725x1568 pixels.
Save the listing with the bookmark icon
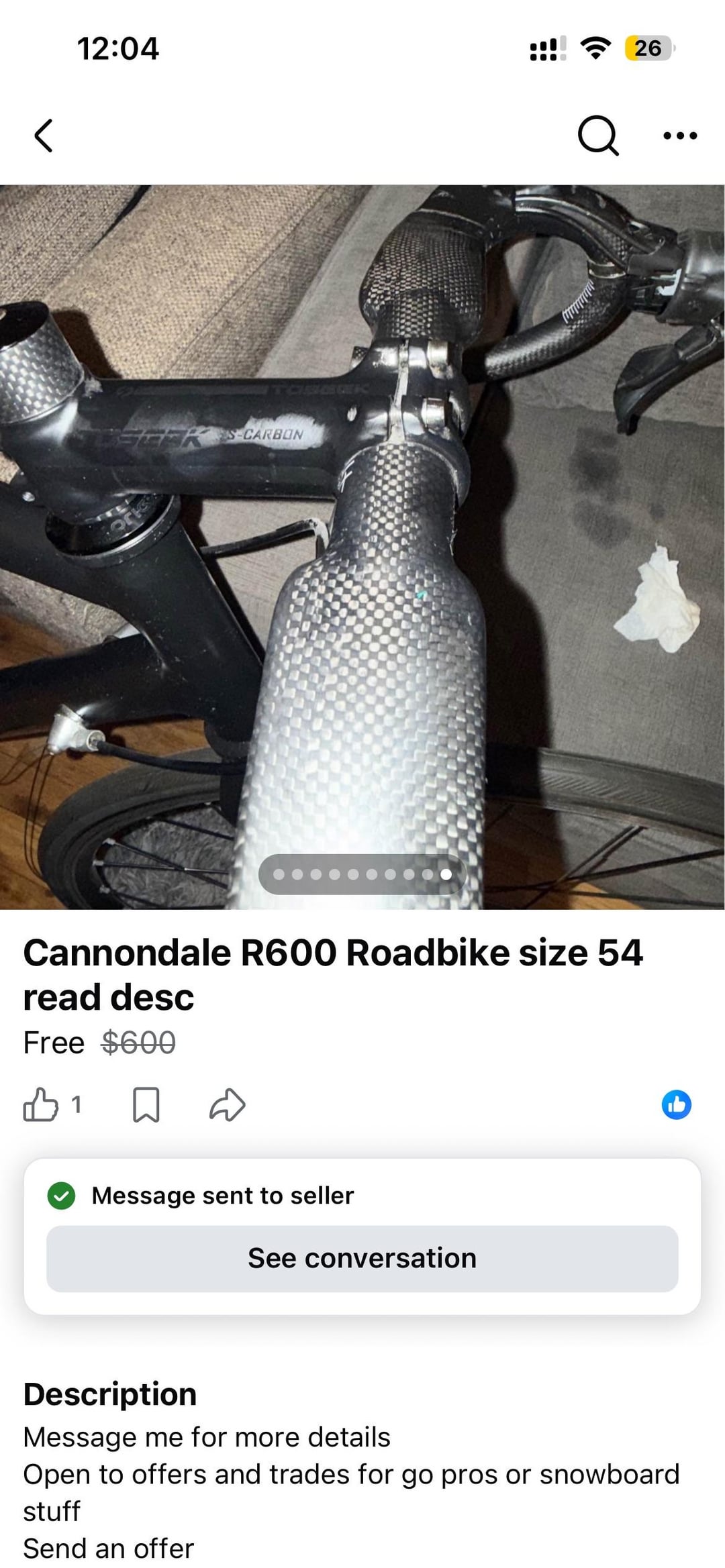click(x=146, y=1104)
